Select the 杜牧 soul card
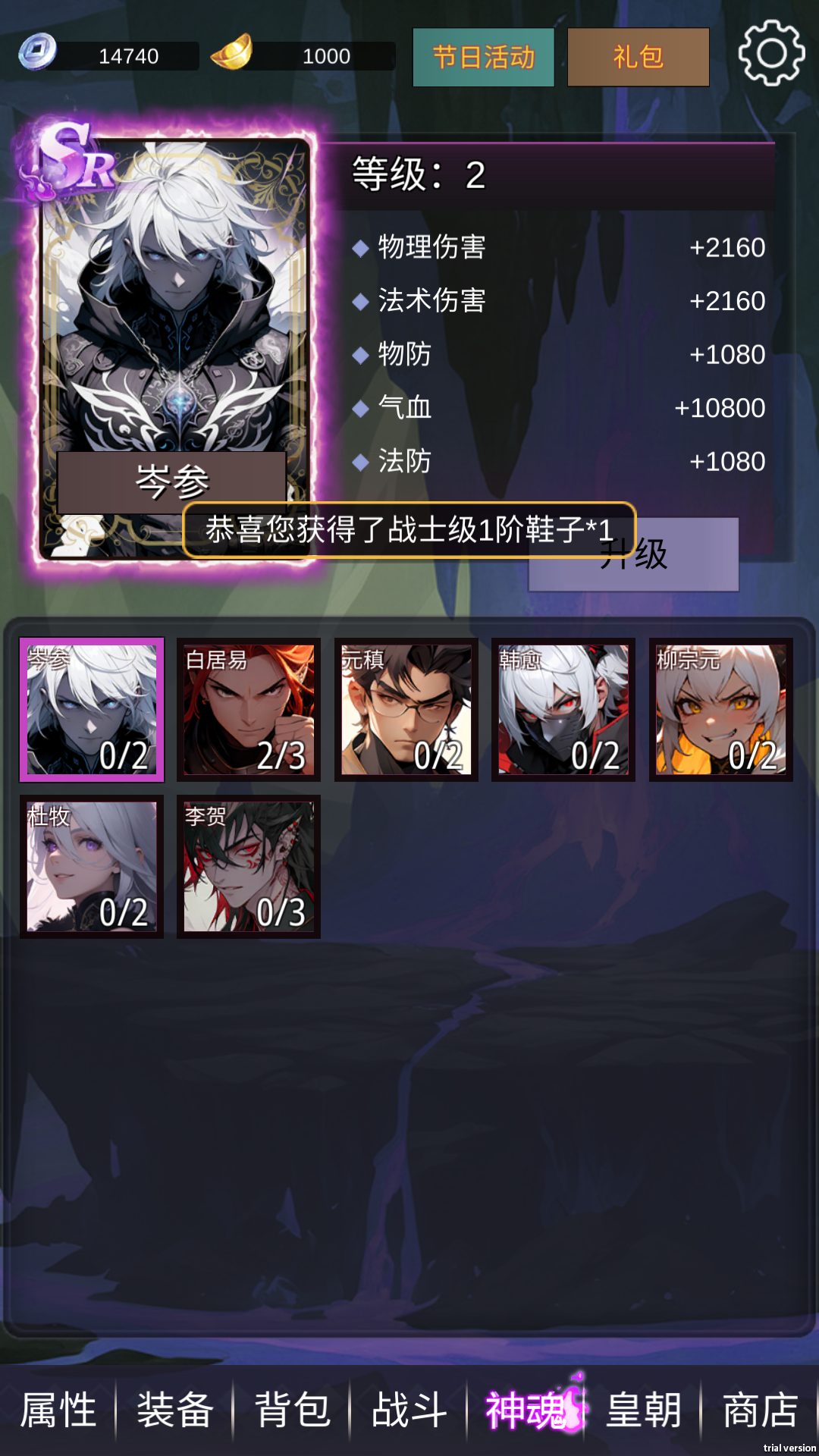This screenshot has width=819, height=1456. pyautogui.click(x=92, y=867)
